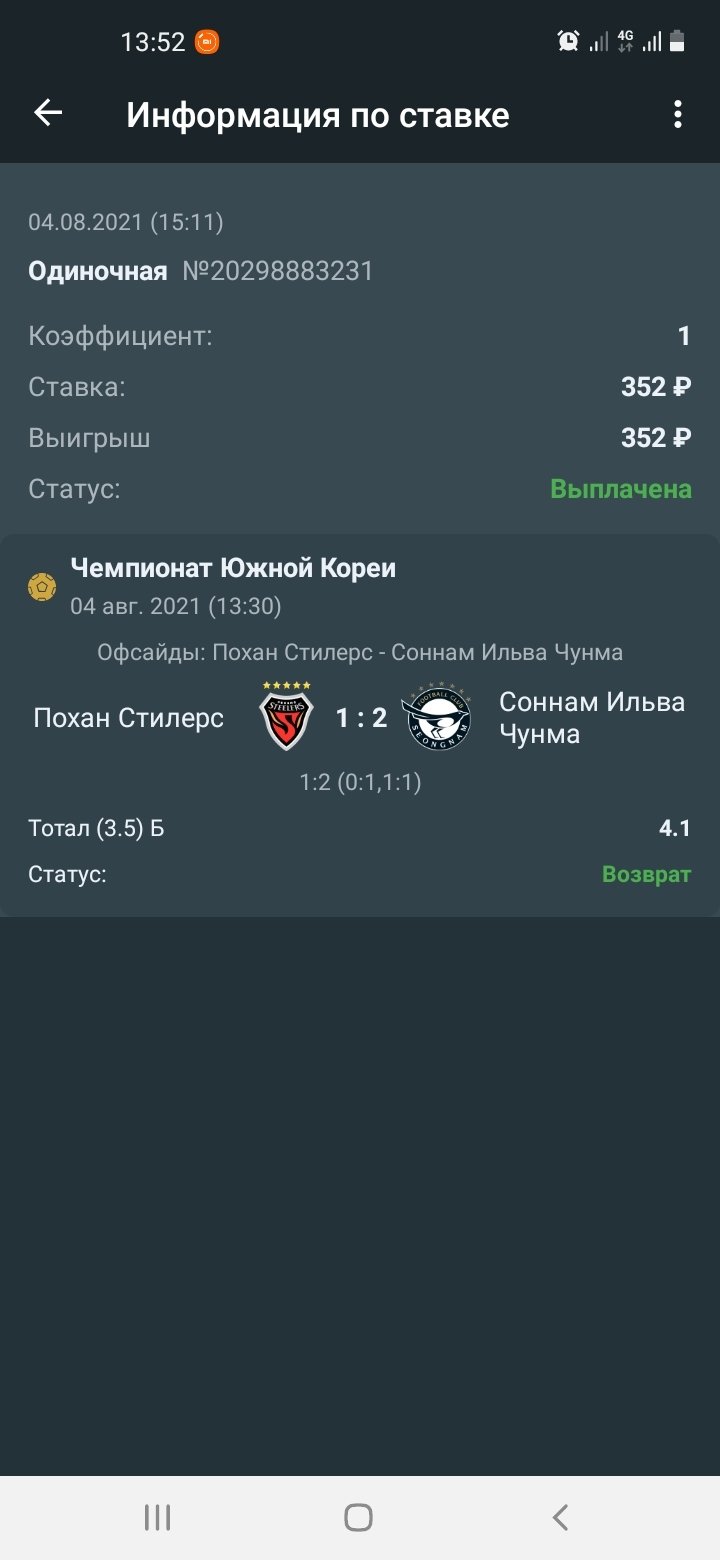Open recent apps from navigation bar
The width and height of the screenshot is (720, 1560).
coord(157,1517)
